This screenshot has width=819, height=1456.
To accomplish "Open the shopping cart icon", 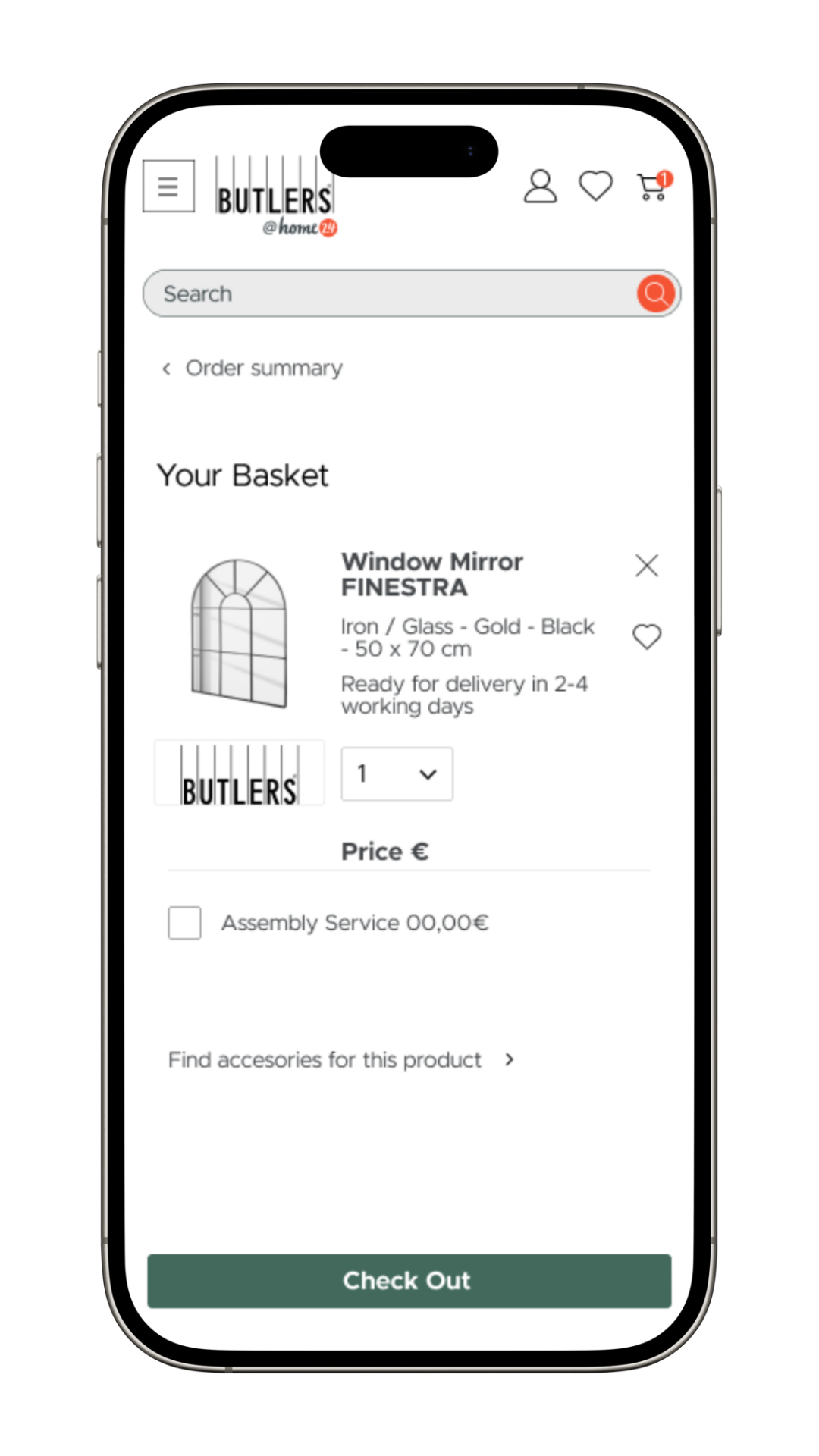I will tap(652, 187).
